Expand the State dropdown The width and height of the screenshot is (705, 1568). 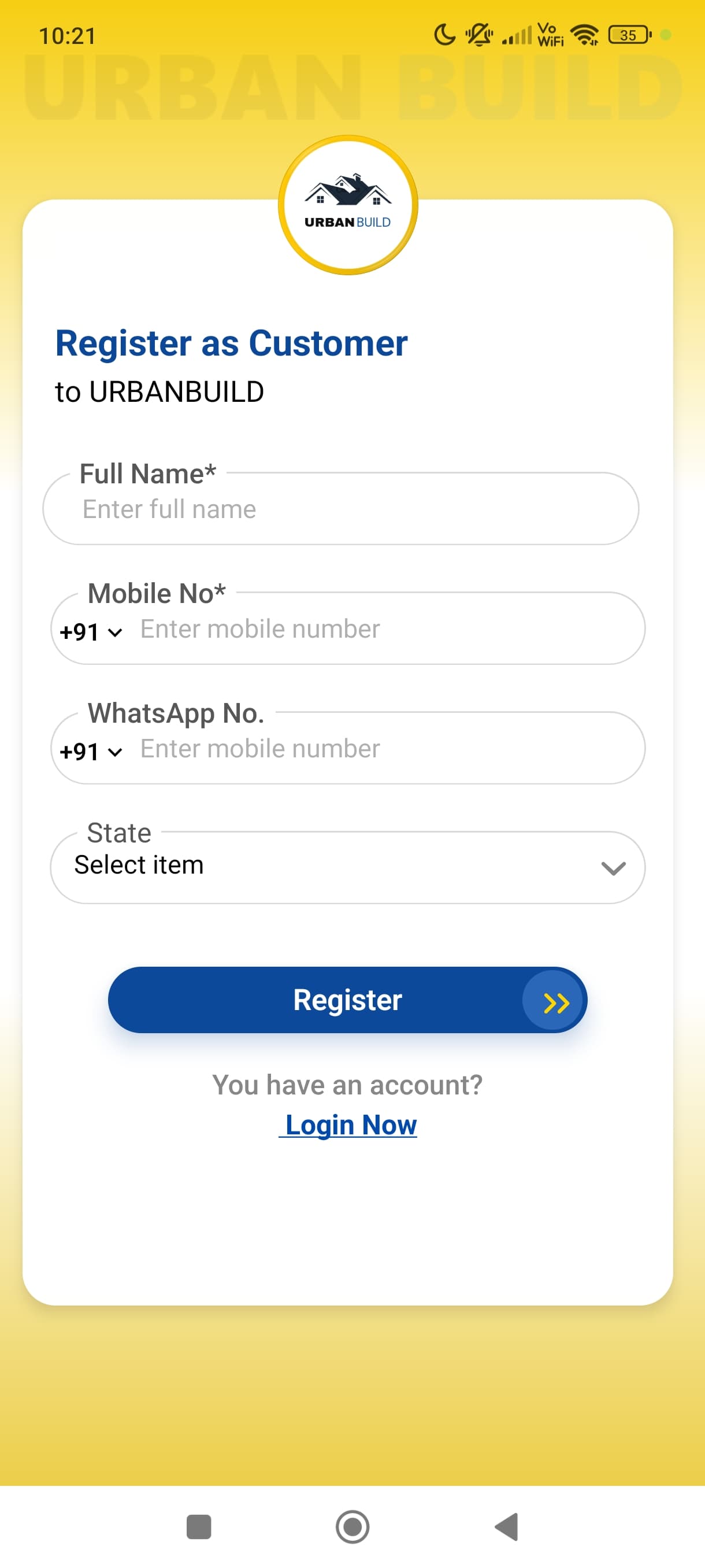coord(347,867)
